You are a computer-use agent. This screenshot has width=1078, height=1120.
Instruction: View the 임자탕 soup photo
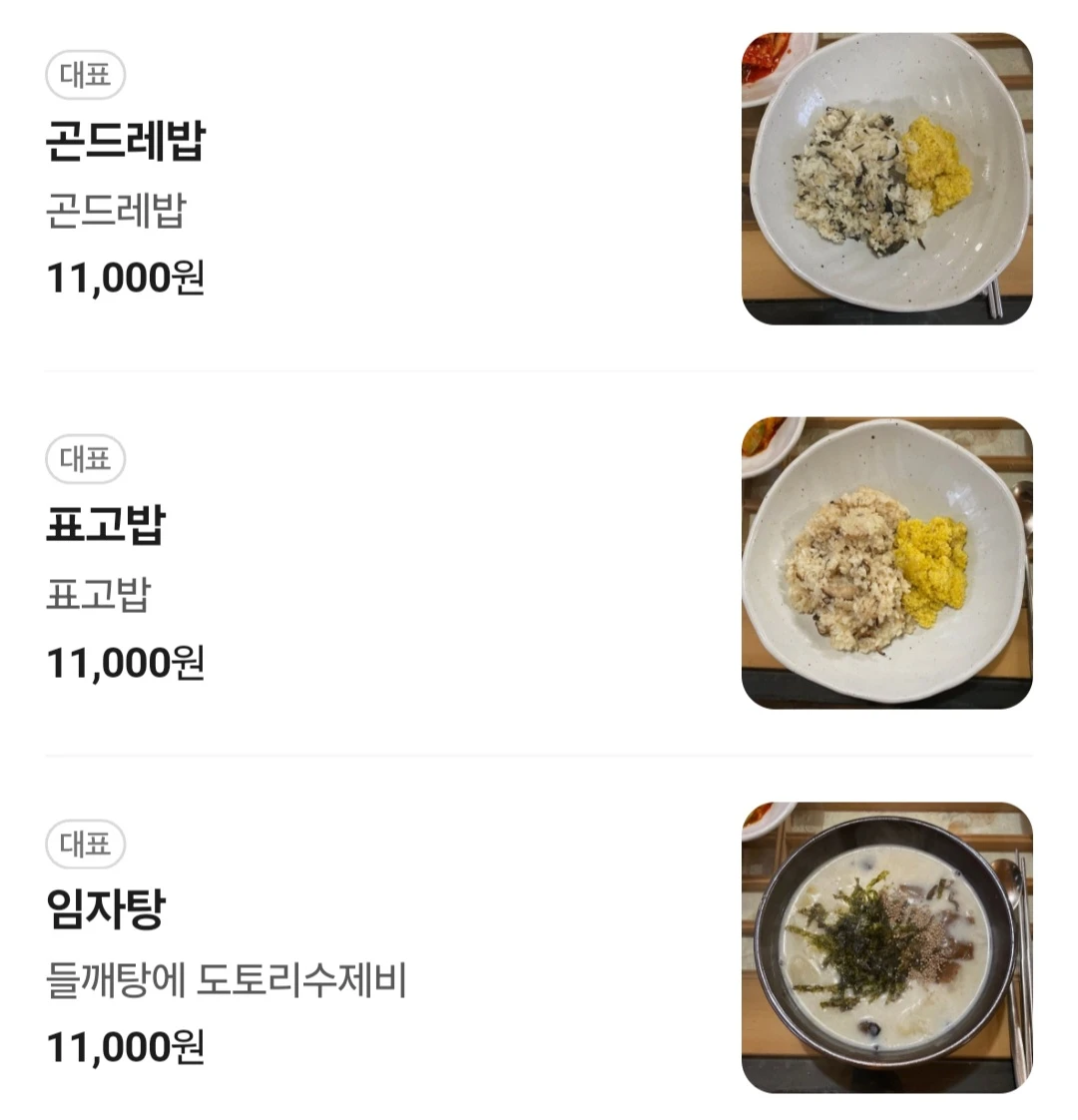click(886, 947)
